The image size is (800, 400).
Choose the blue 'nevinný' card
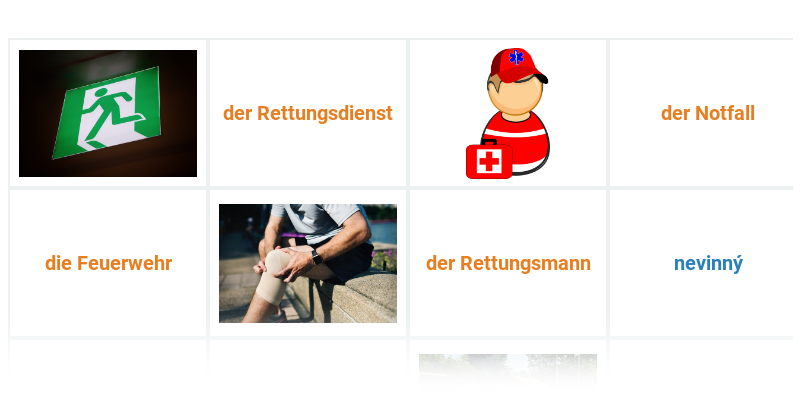coord(707,263)
